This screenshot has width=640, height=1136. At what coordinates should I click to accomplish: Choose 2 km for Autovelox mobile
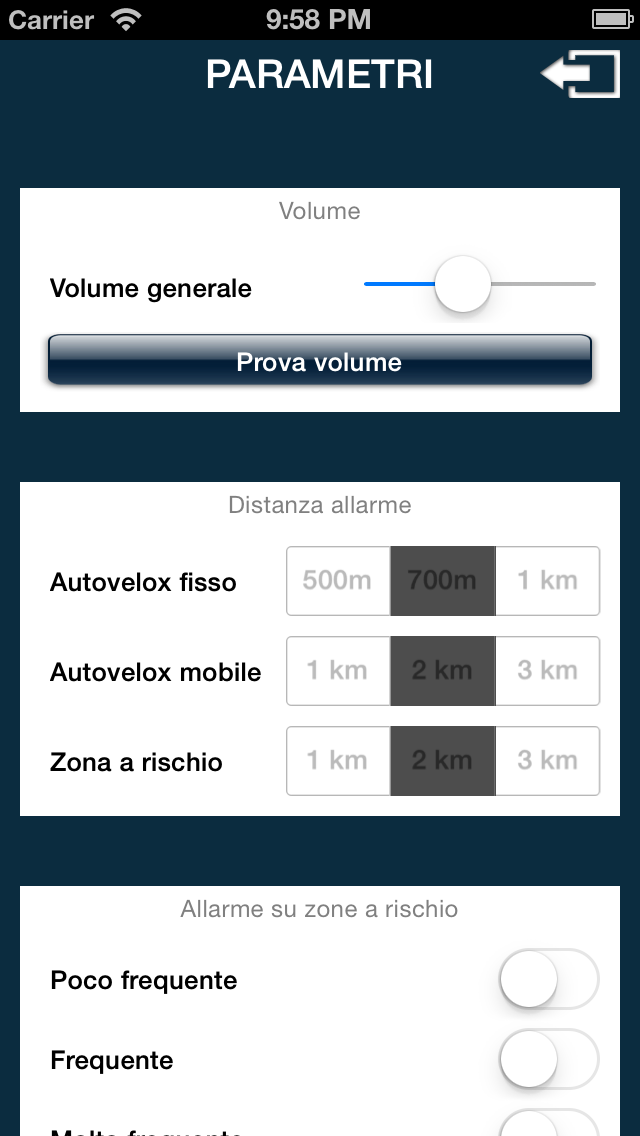[x=442, y=671]
